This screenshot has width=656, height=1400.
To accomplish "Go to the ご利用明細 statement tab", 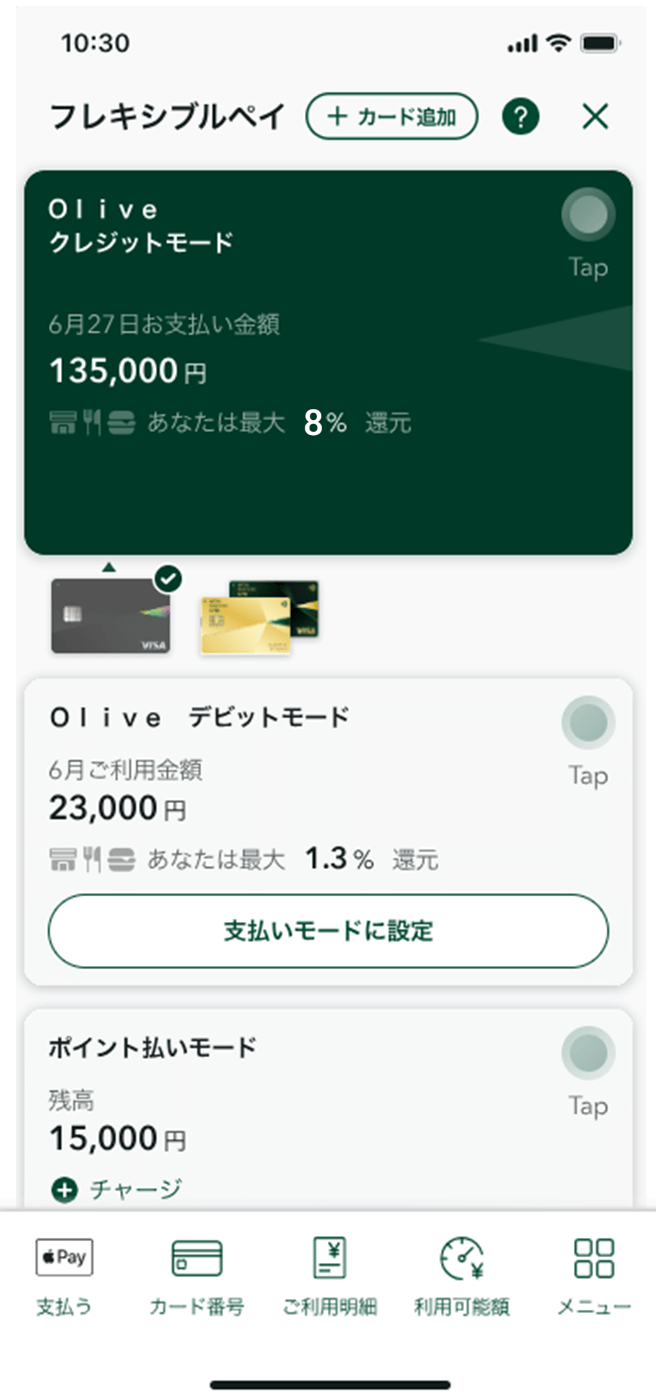I will [329, 1276].
